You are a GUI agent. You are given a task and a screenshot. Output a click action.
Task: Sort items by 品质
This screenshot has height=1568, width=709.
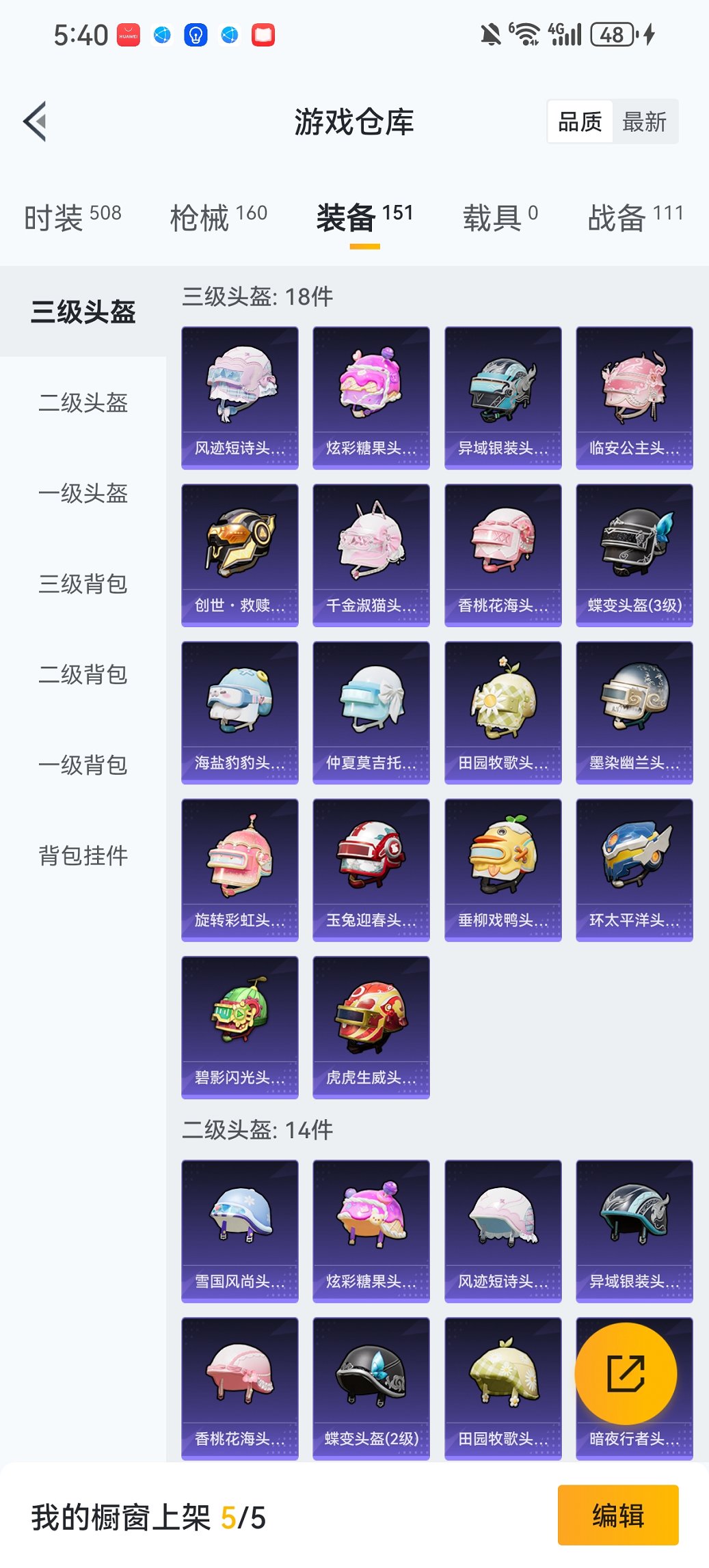pyautogui.click(x=580, y=122)
